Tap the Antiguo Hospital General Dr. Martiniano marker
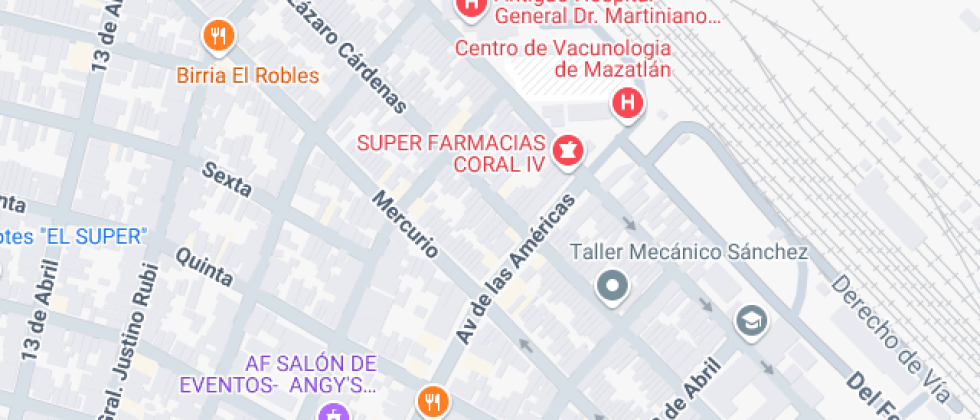 472,8
